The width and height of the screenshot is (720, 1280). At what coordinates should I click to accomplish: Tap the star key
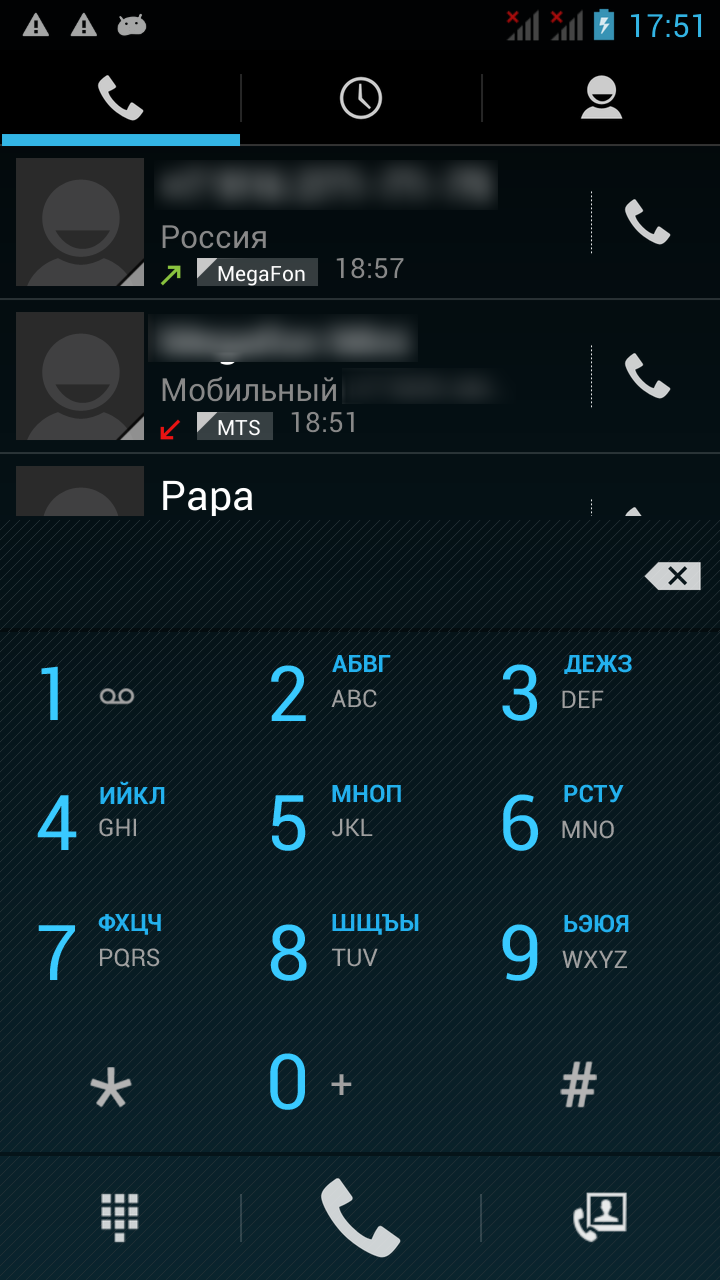click(x=110, y=1086)
